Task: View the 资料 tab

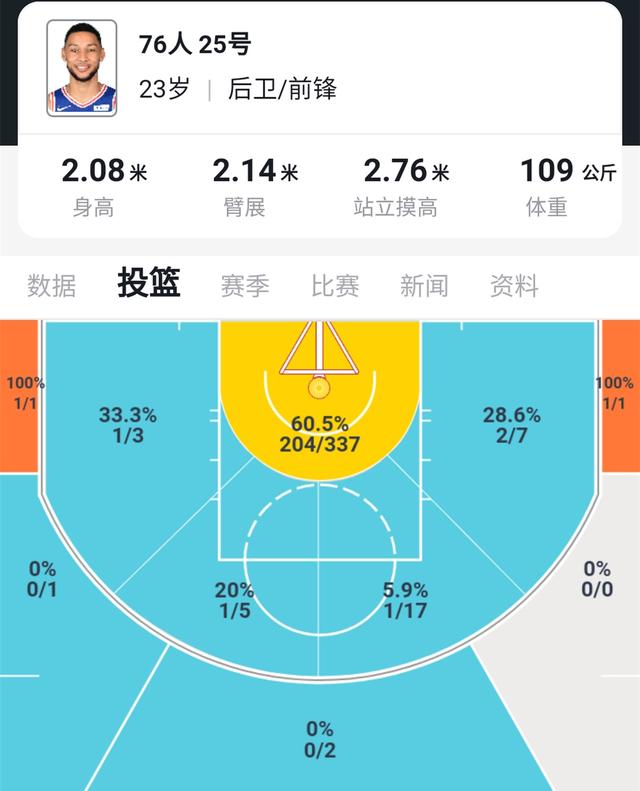Action: [x=514, y=286]
